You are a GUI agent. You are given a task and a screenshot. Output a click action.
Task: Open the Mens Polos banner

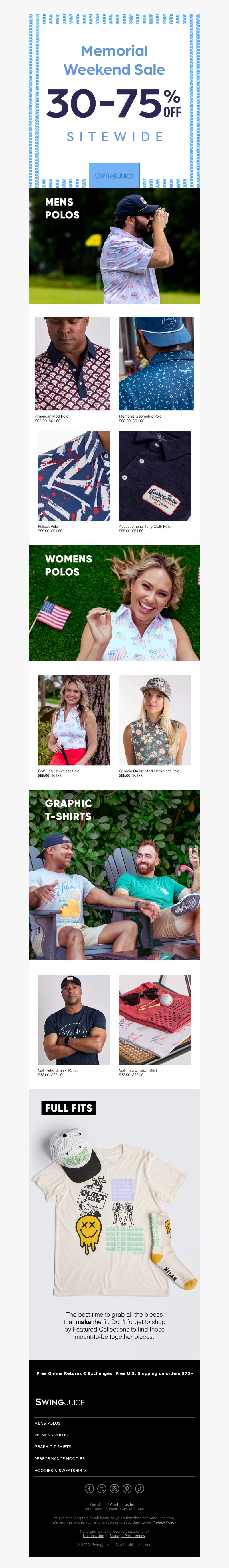114,246
